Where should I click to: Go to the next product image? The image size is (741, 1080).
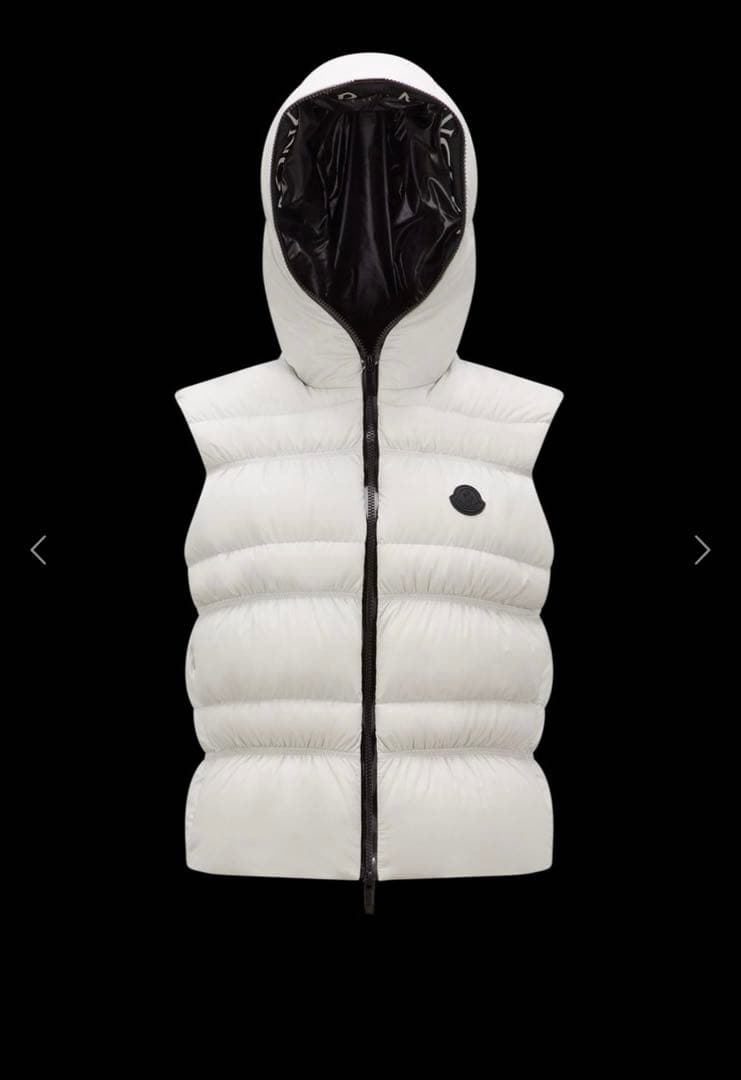point(702,550)
